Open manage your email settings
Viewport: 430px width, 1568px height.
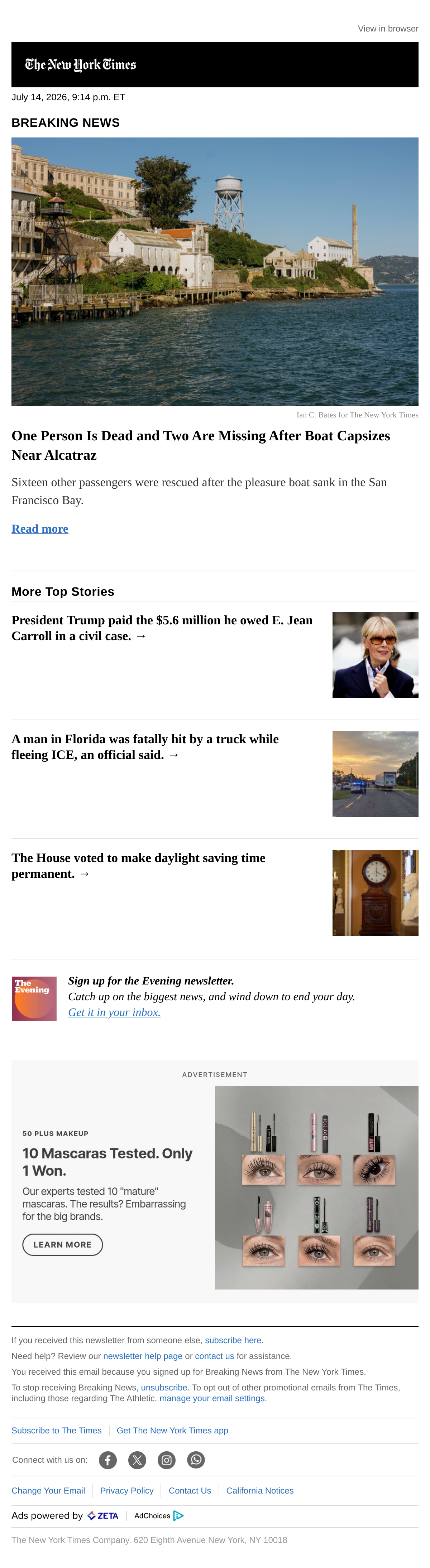(212, 1399)
